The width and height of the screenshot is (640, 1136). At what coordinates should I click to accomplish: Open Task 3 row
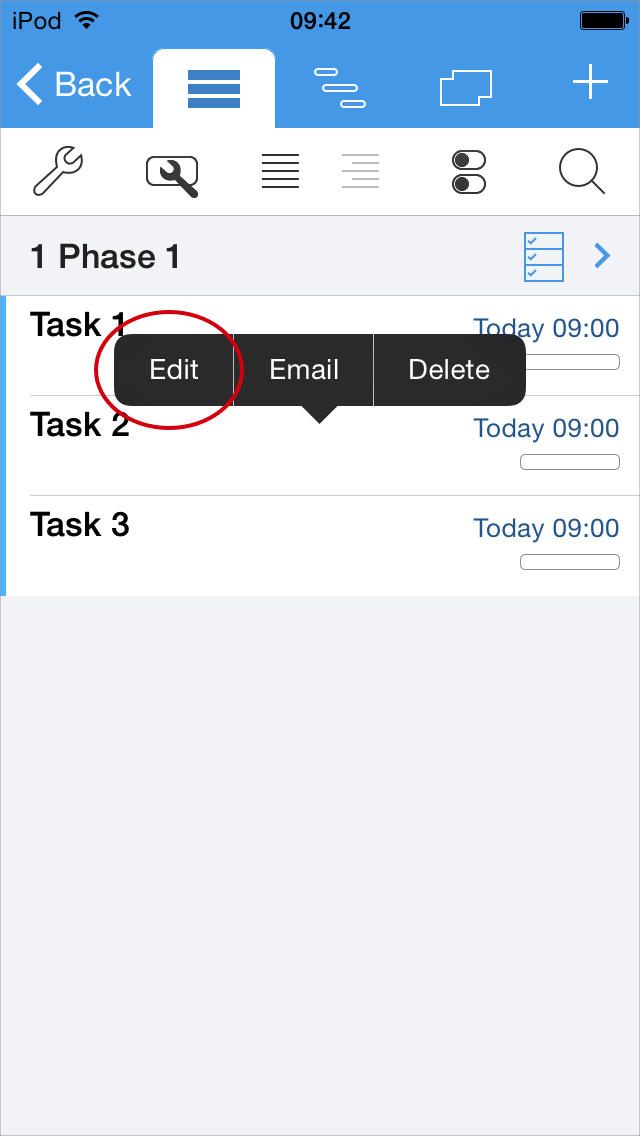click(250, 545)
